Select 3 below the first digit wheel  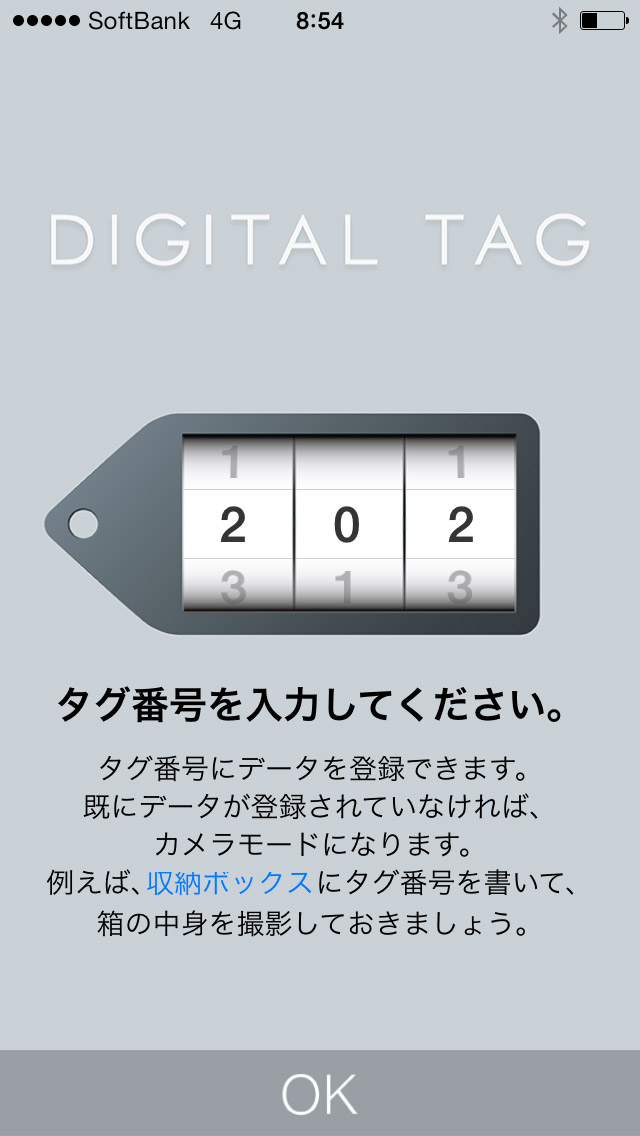pos(233,587)
